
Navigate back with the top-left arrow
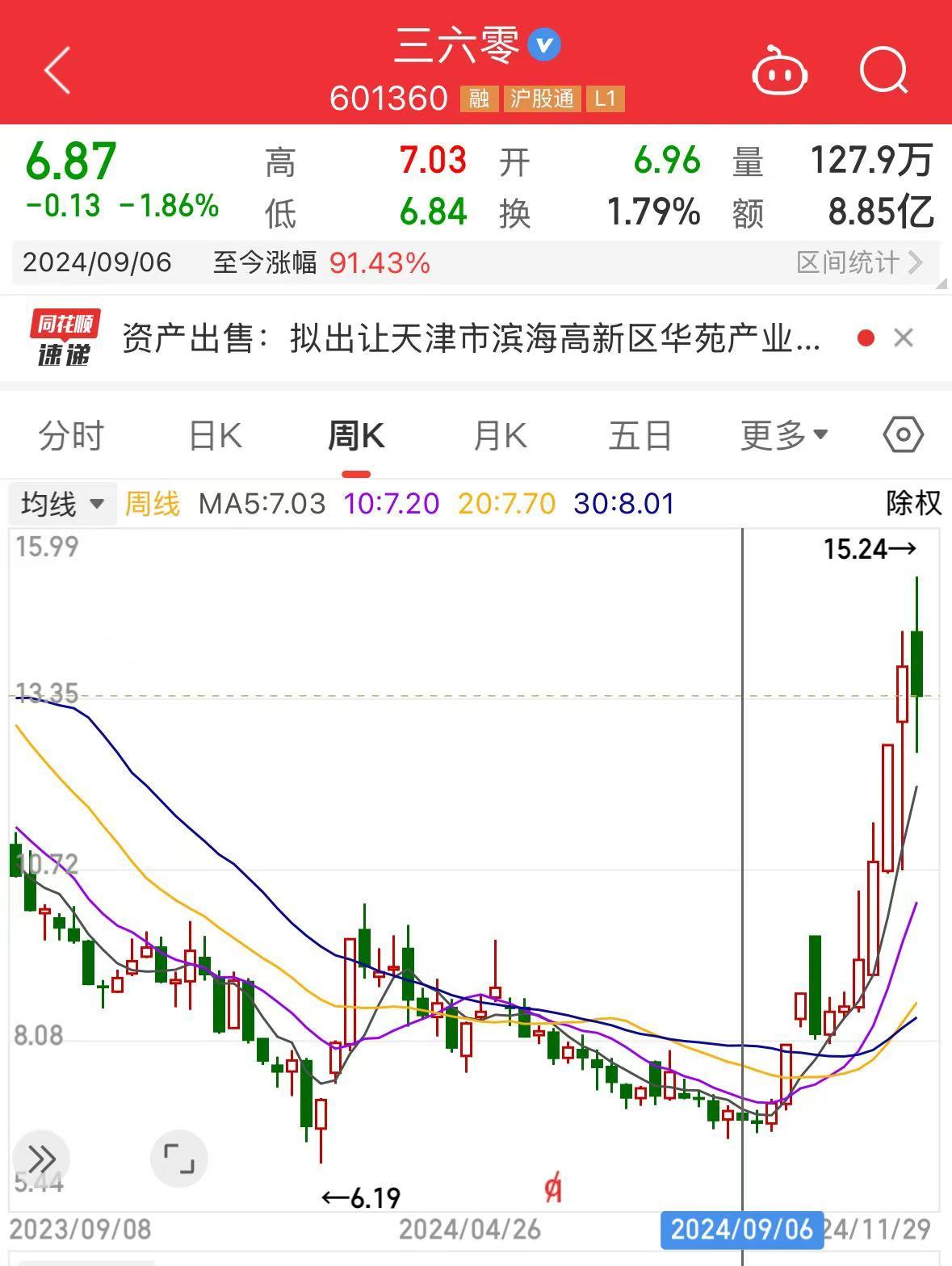[55, 71]
